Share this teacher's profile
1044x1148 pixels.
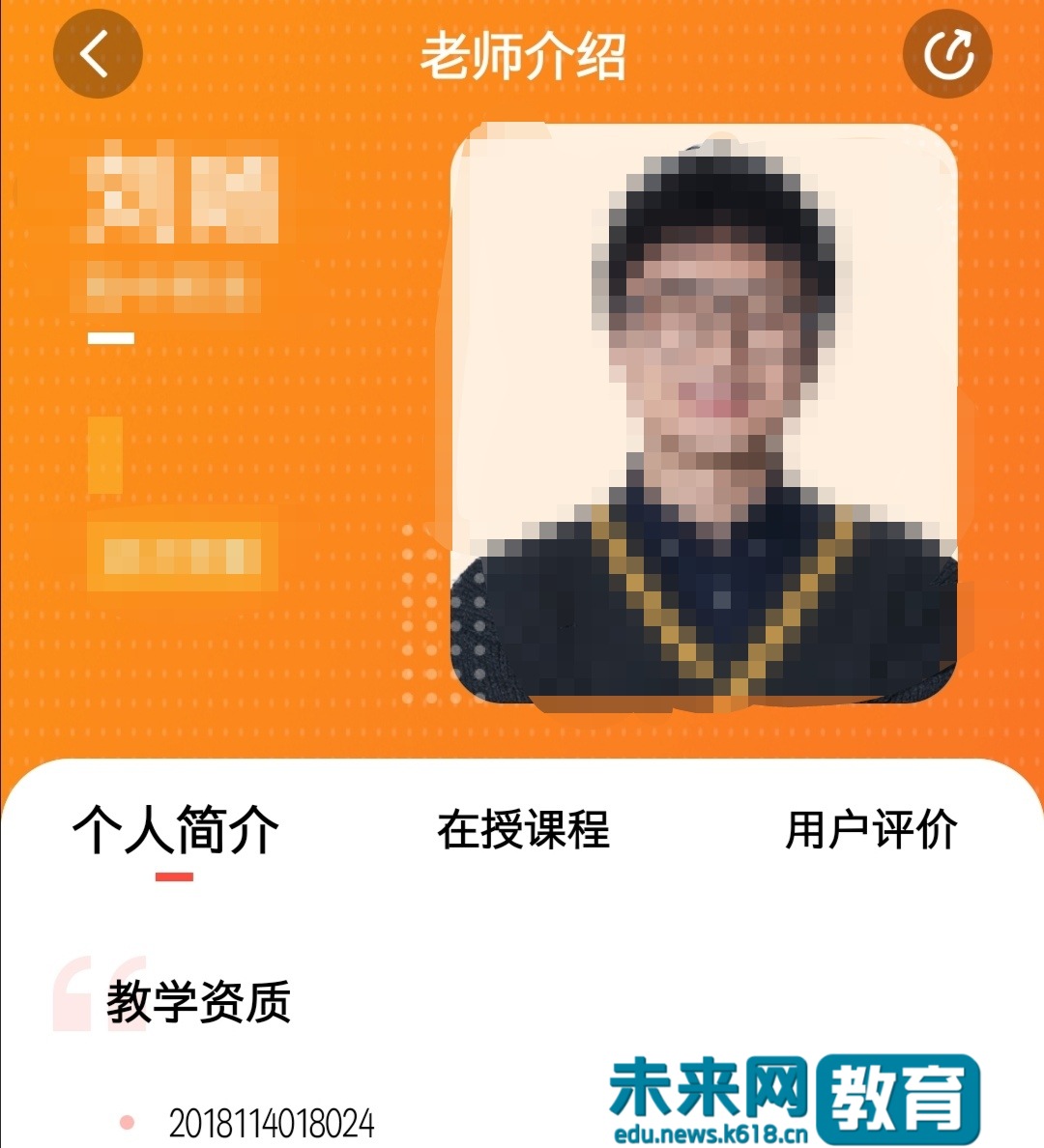947,54
